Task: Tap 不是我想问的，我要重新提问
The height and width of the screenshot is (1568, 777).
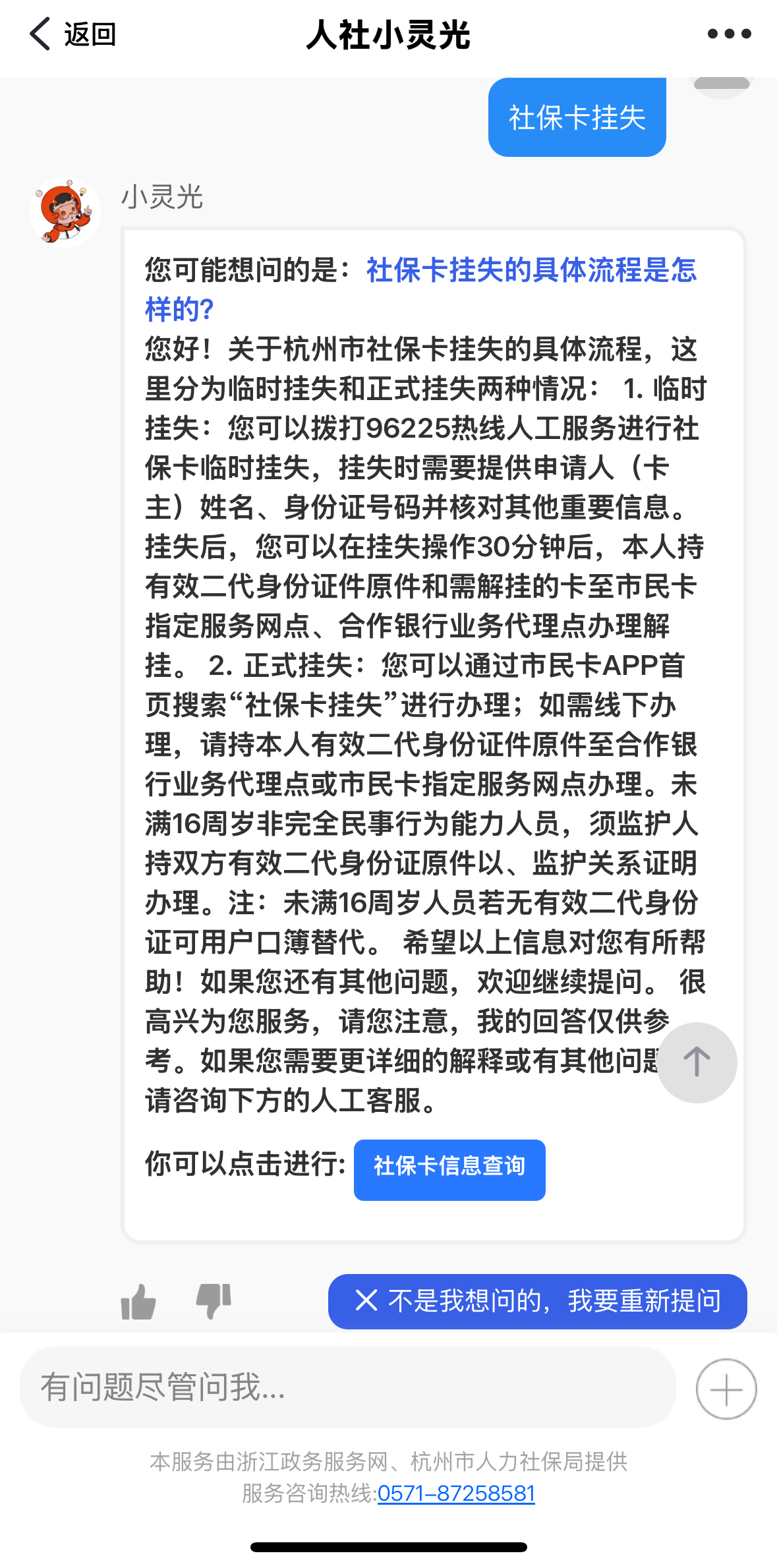Action: click(x=537, y=1301)
